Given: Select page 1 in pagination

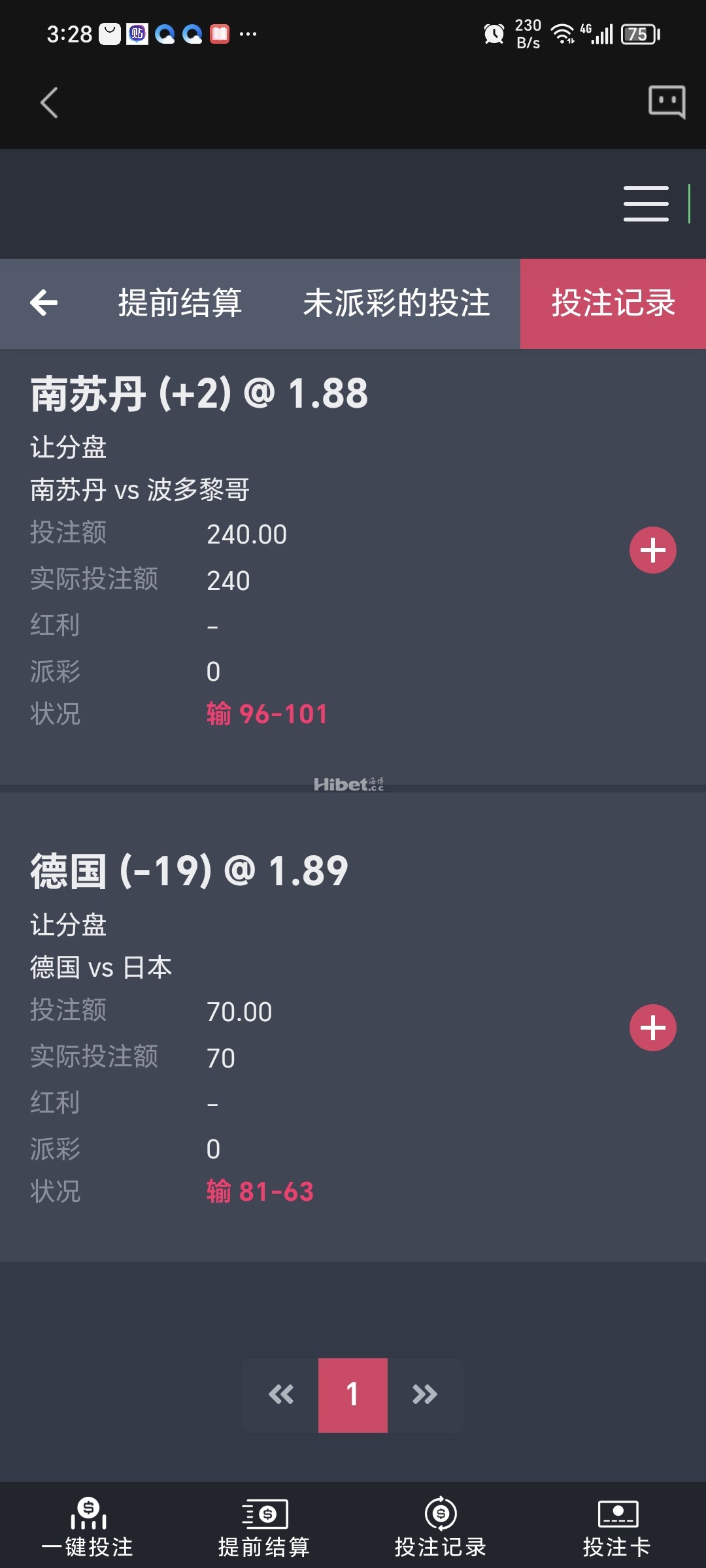Looking at the screenshot, I should [352, 1395].
